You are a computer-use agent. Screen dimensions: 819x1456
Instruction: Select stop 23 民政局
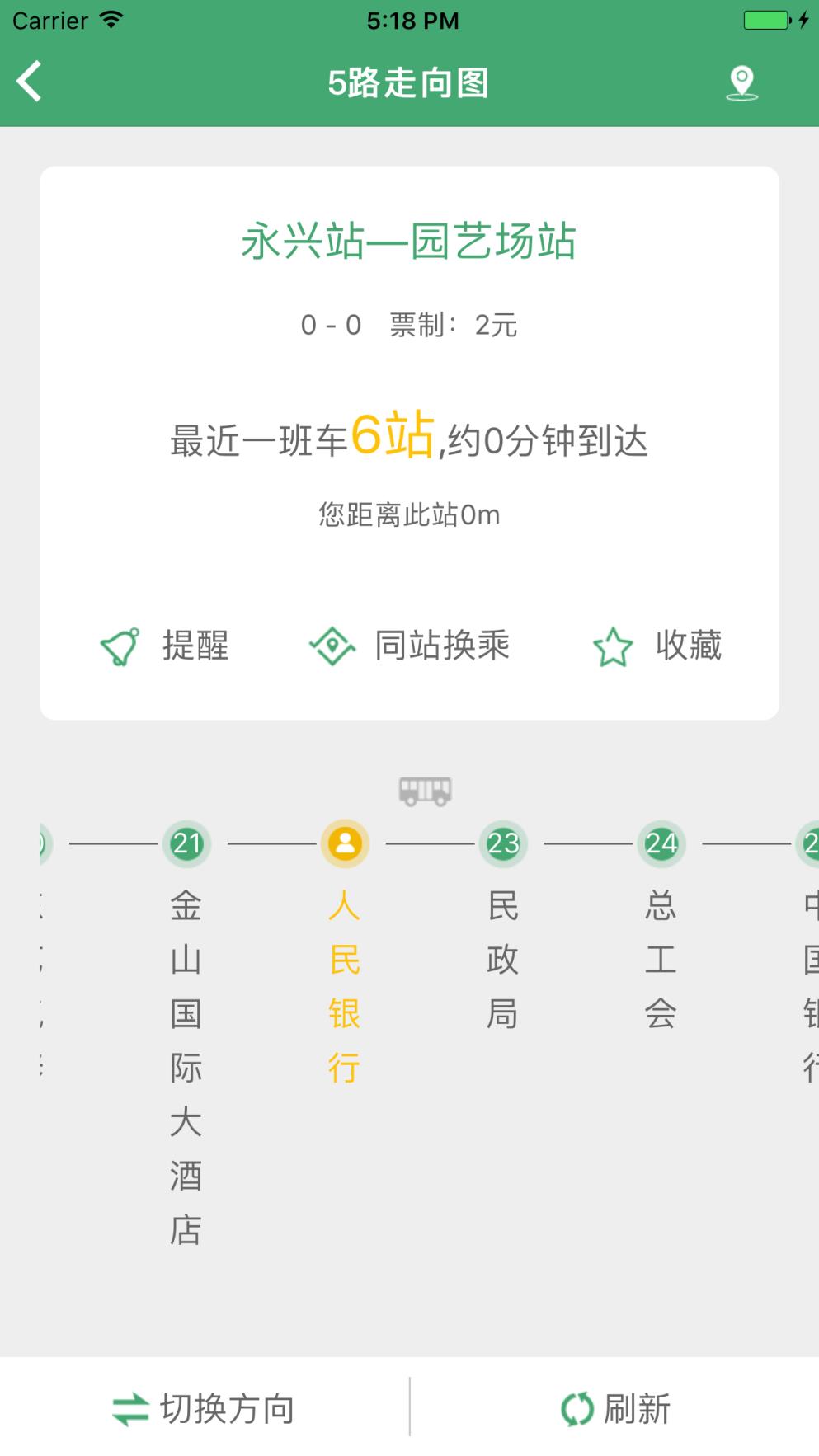point(503,843)
